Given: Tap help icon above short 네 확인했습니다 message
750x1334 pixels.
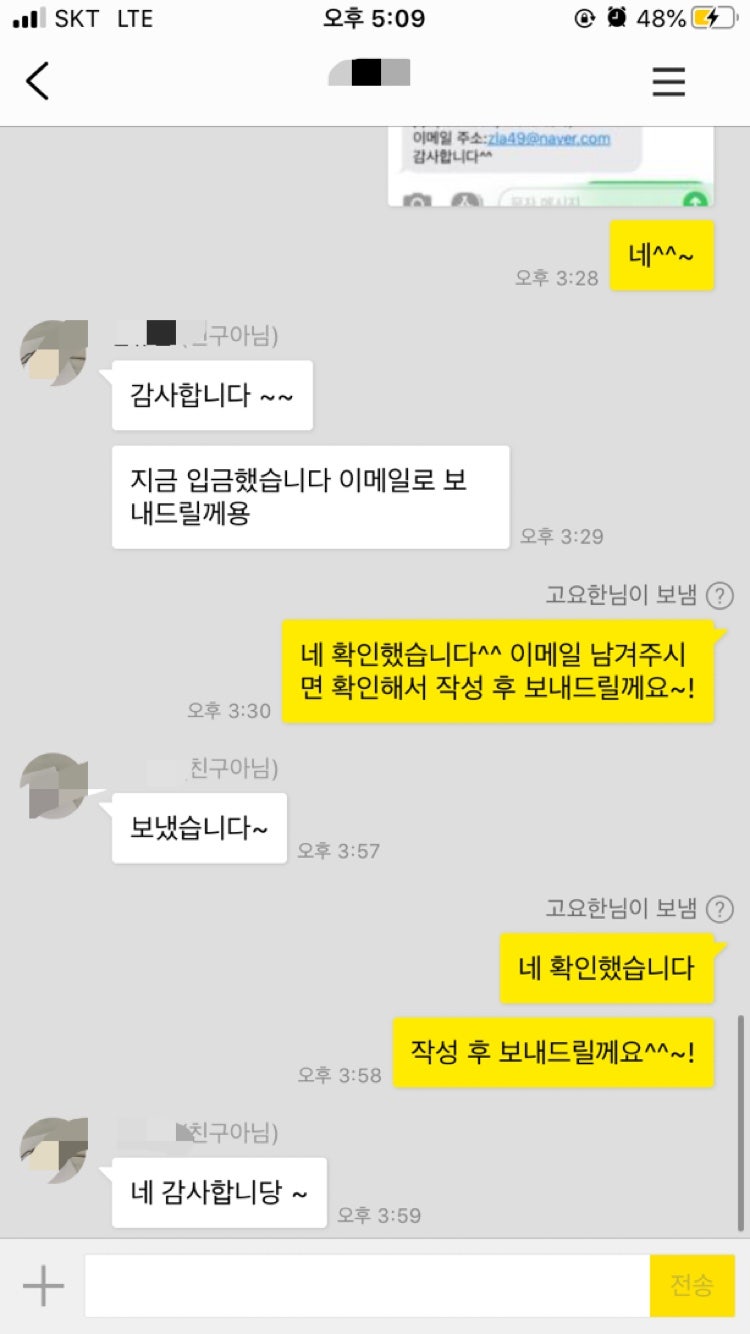Looking at the screenshot, I should pyautogui.click(x=719, y=909).
